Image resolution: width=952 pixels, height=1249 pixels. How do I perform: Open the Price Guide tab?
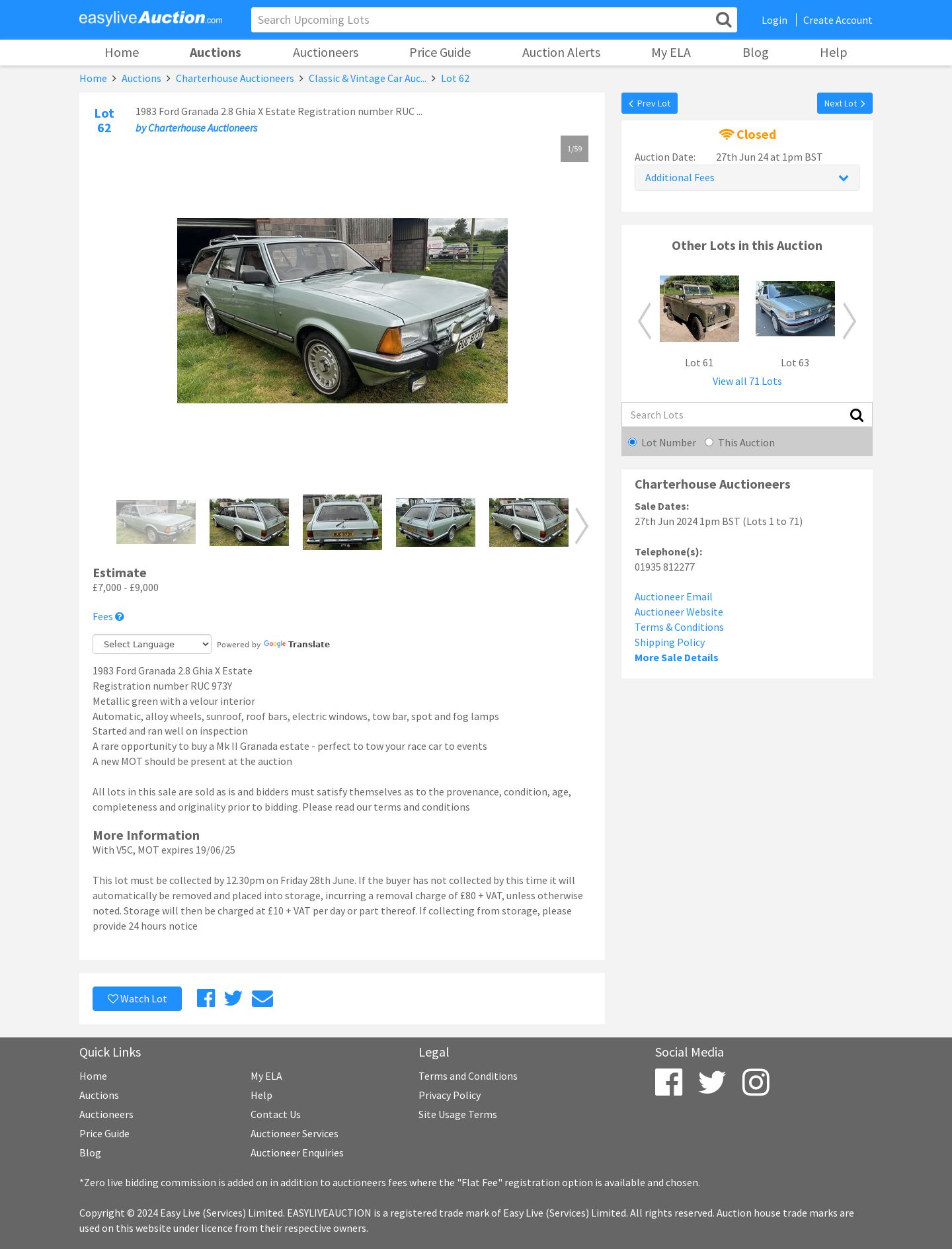click(440, 52)
